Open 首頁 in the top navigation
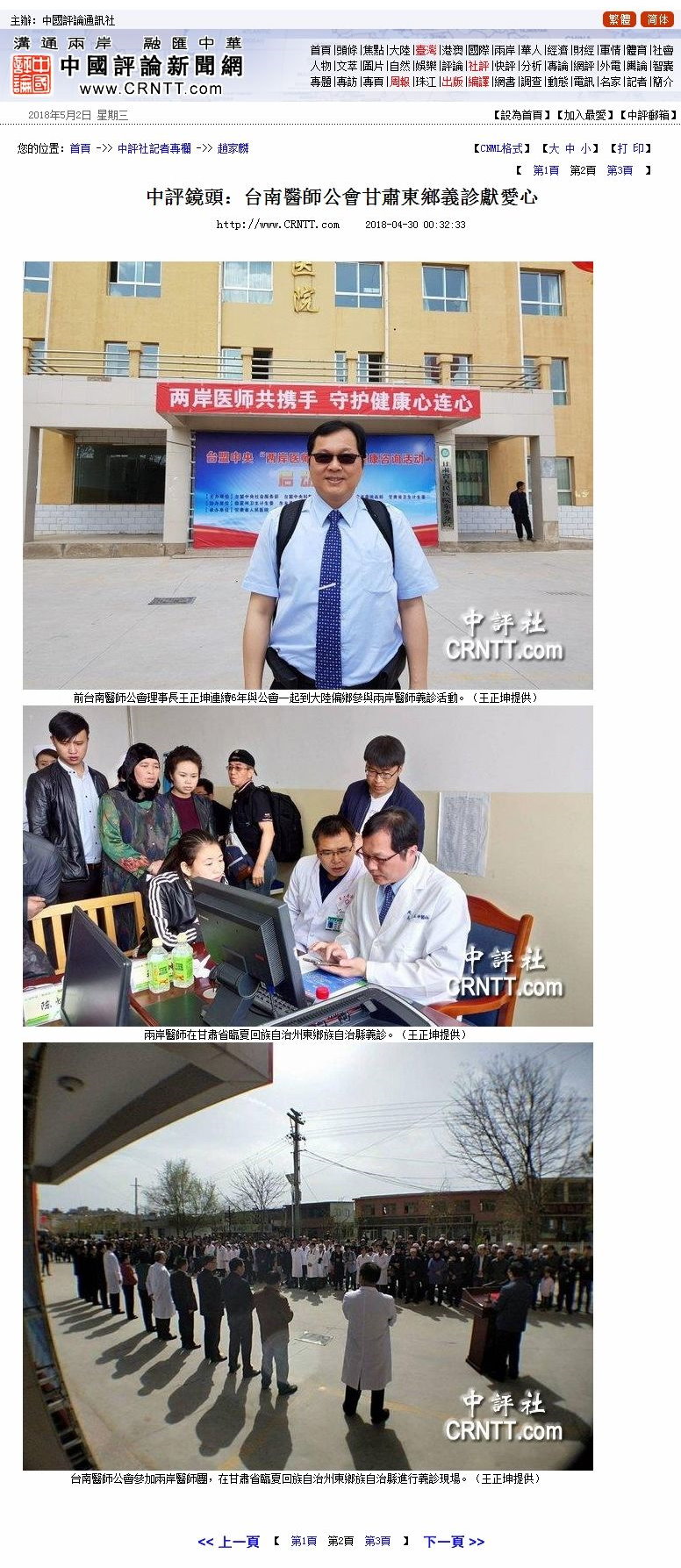Screen dimensions: 681x1568 tap(320, 51)
